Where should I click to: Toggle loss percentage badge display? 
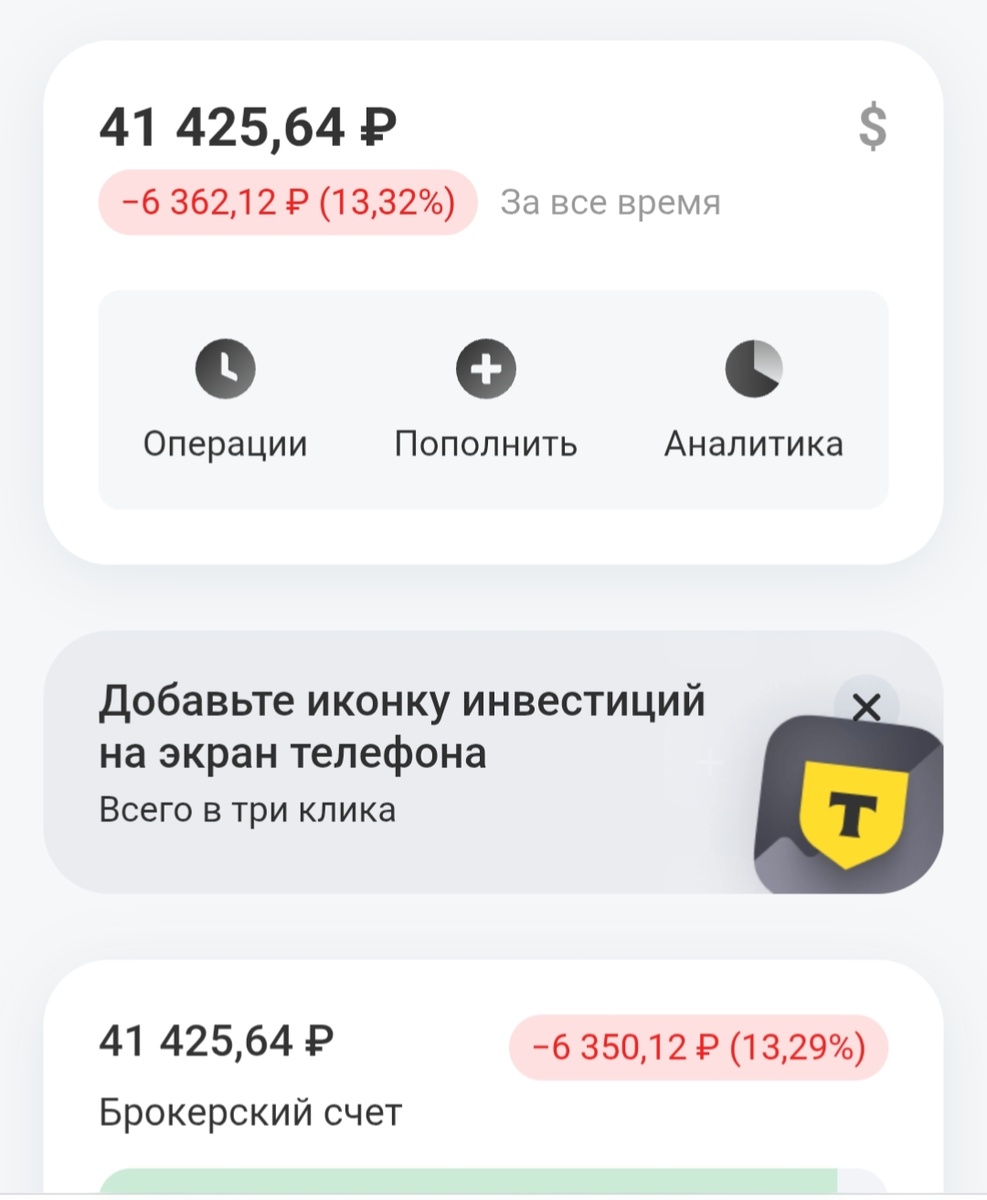pyautogui.click(x=284, y=201)
